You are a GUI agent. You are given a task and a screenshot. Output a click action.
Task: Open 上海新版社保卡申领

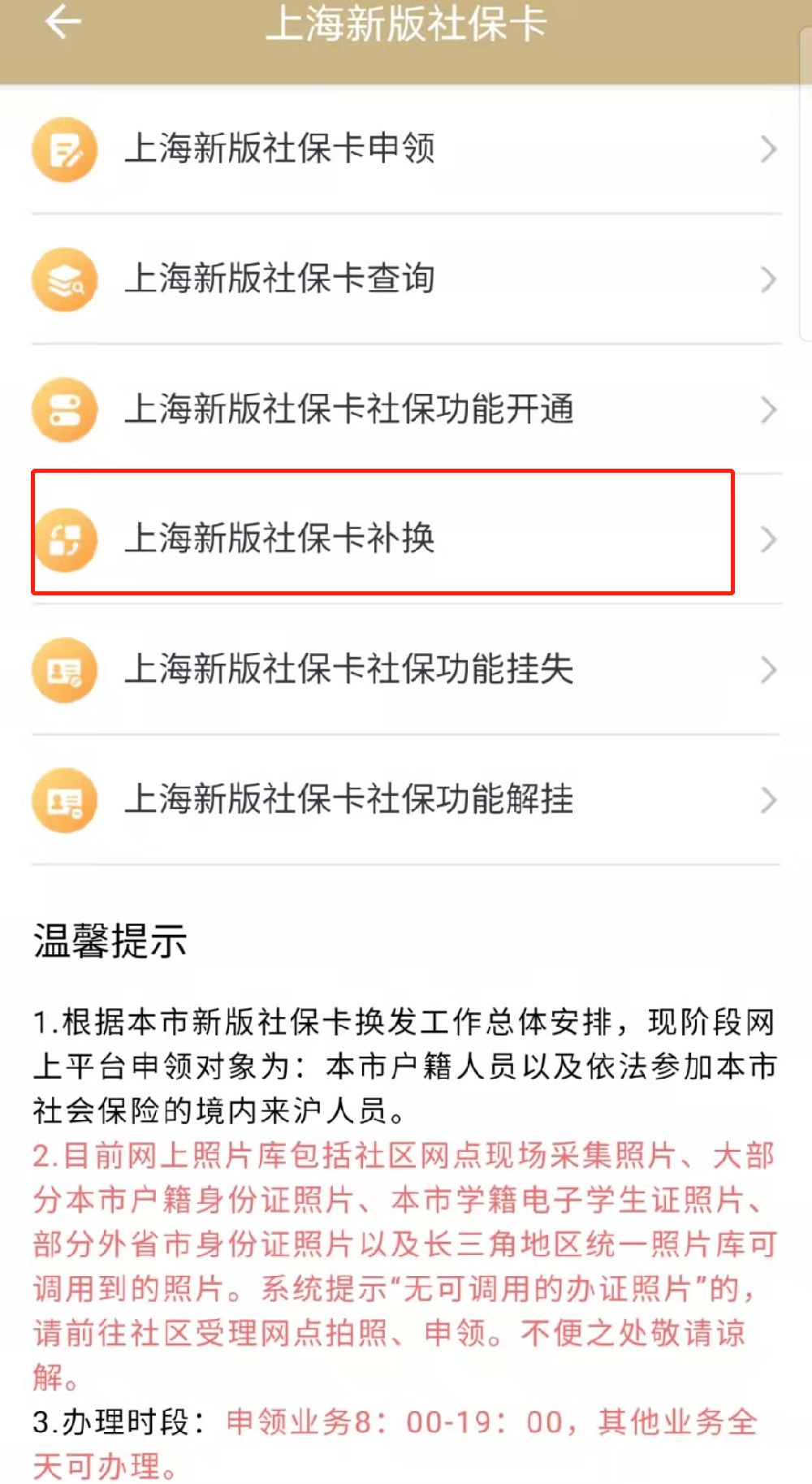point(280,149)
